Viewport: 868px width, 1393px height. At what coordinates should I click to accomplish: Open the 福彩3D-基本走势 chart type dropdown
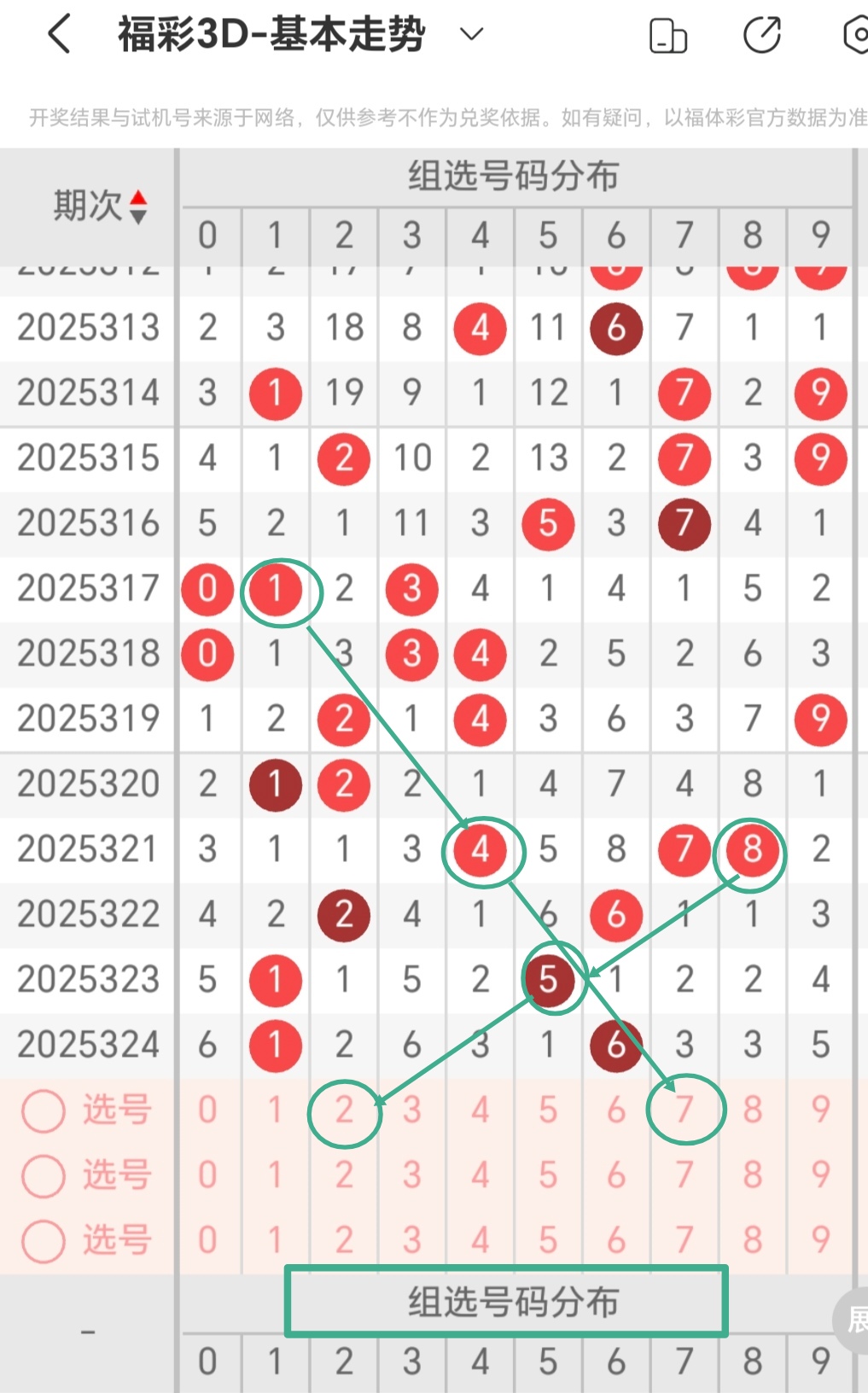(470, 35)
